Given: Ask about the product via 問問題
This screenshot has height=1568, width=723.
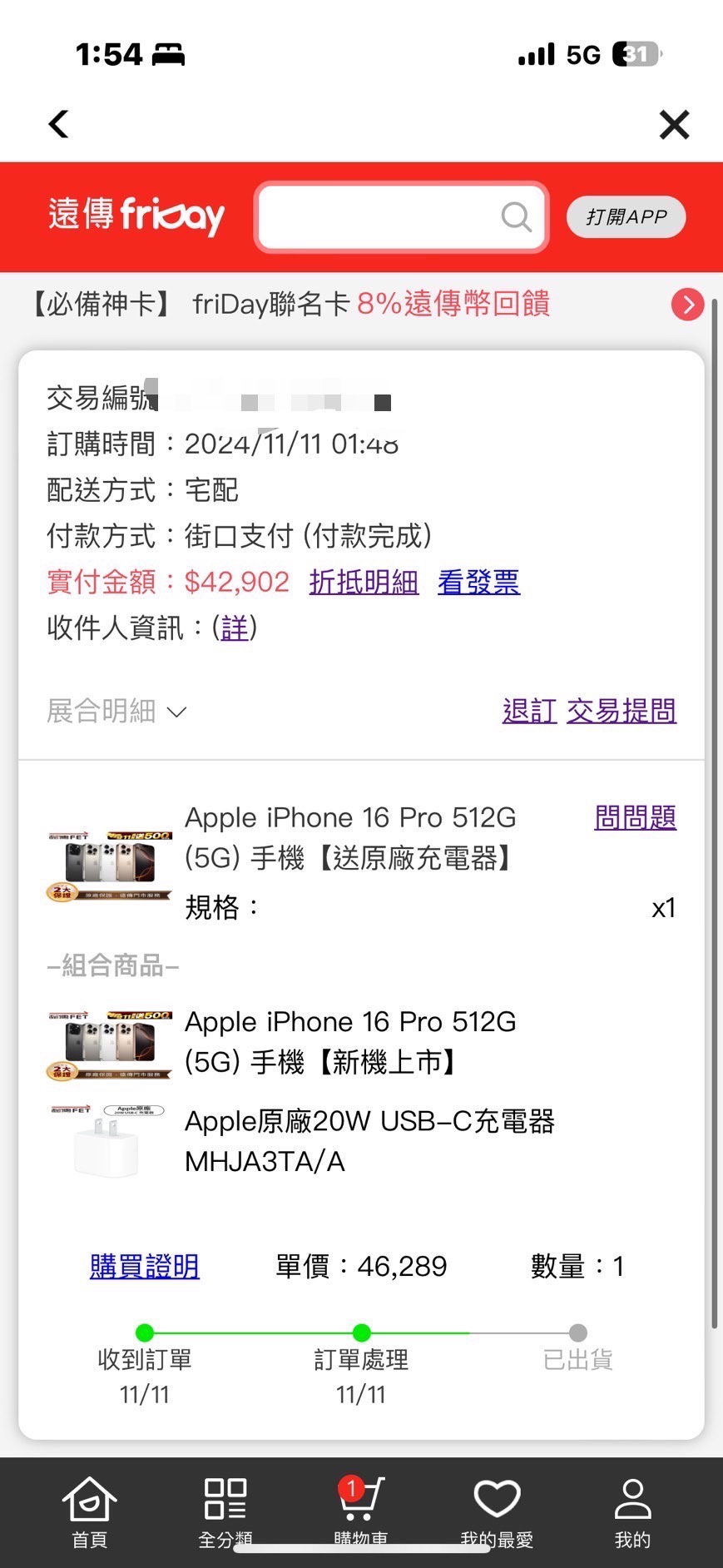Looking at the screenshot, I should coord(635,818).
